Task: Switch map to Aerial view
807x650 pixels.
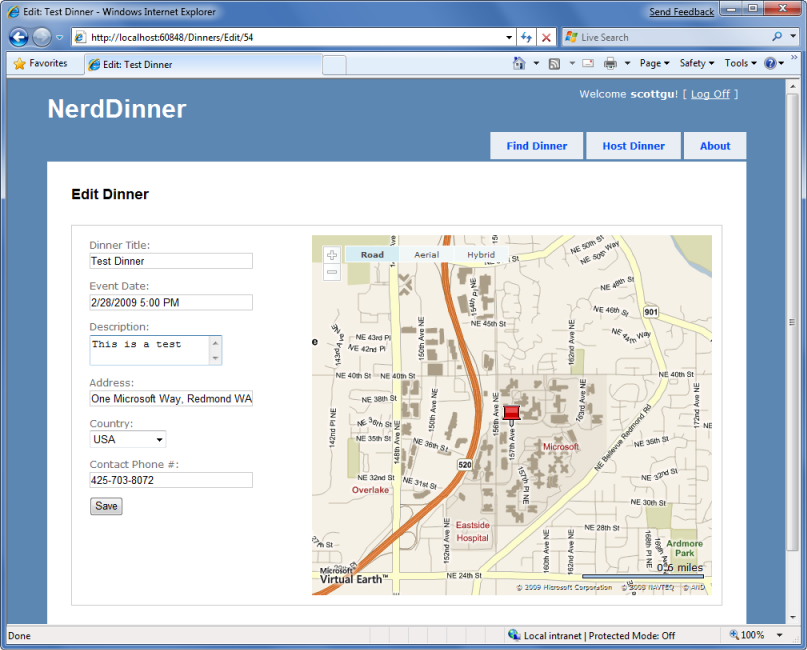Action: coord(426,255)
